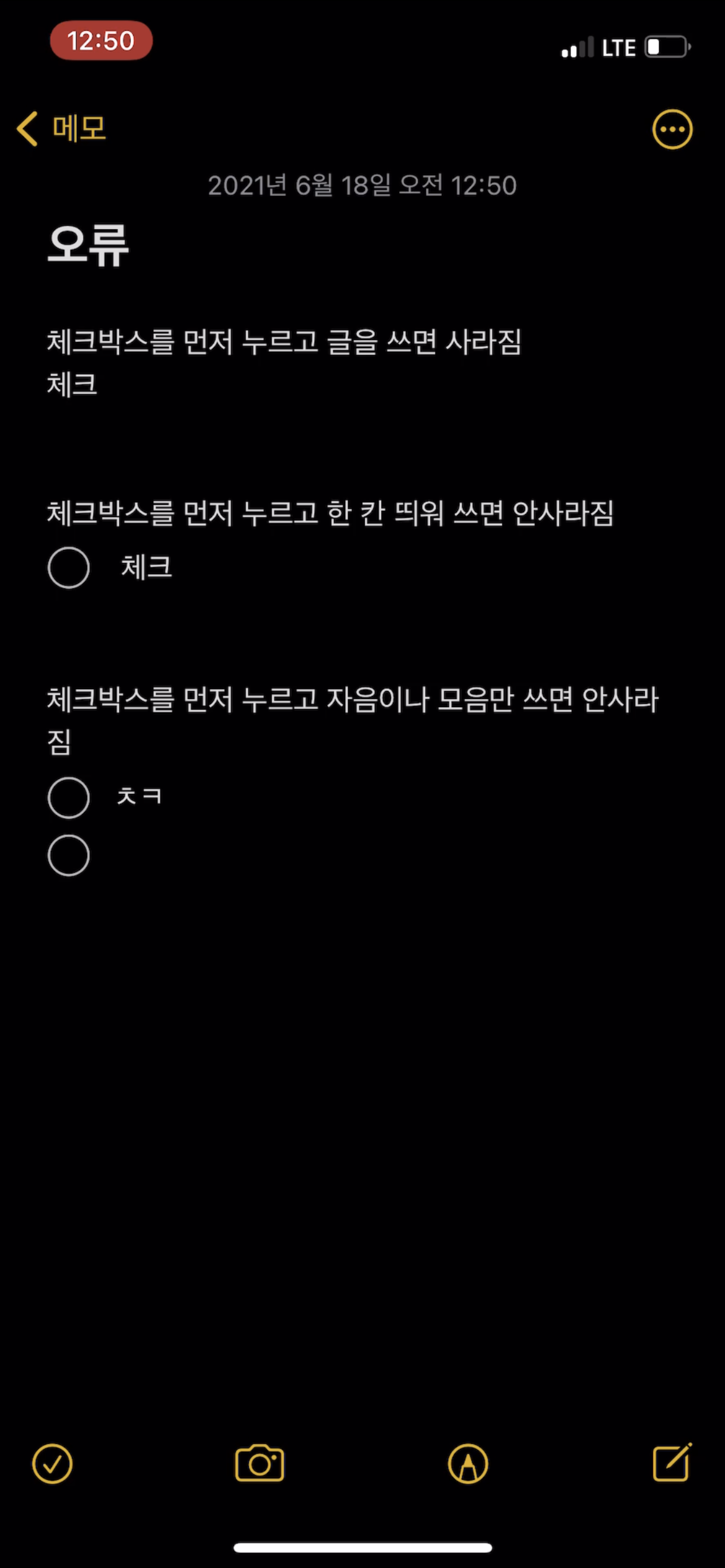
Task: Open the camera attachment option
Action: [260, 1464]
